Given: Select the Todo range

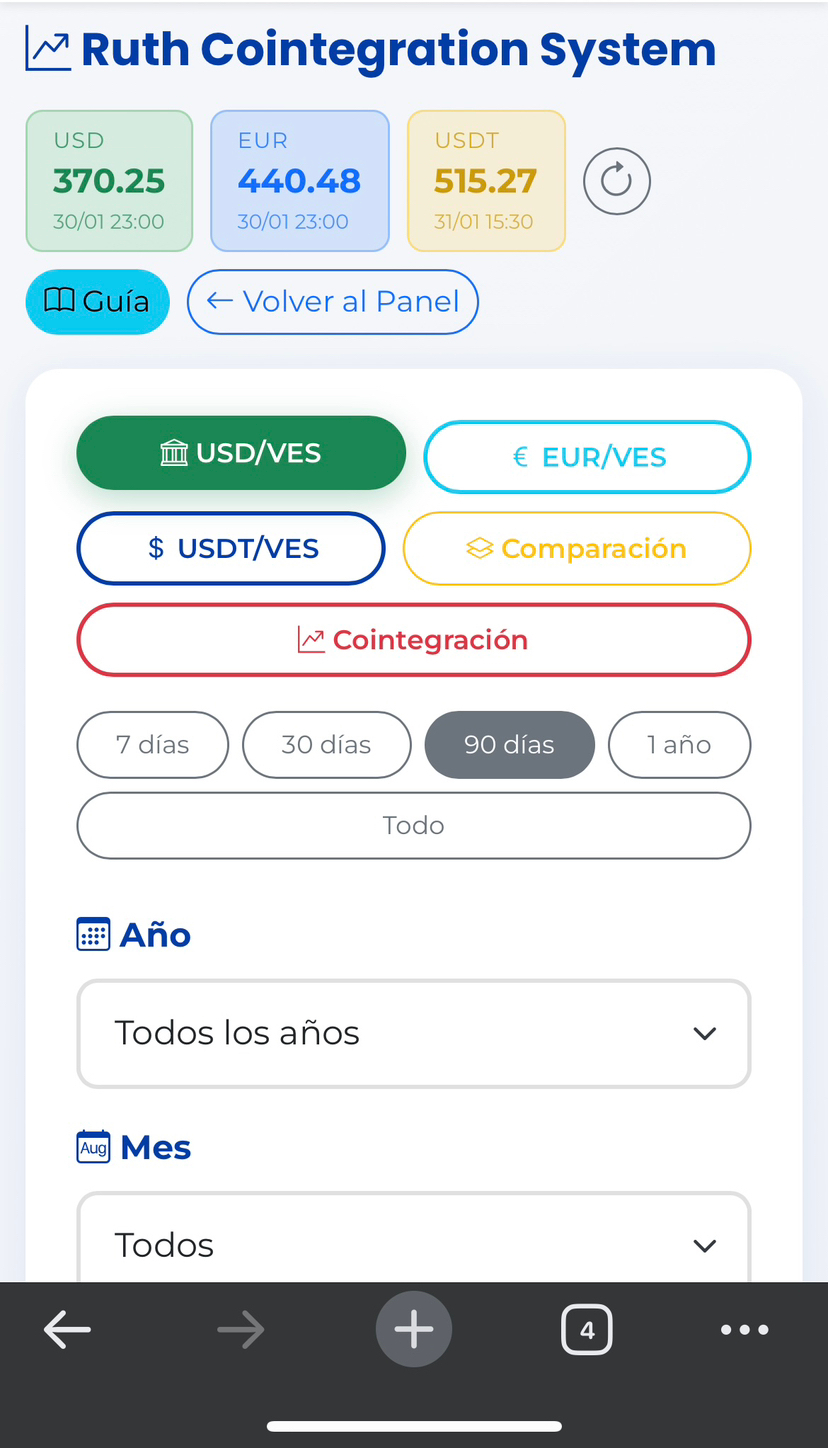Looking at the screenshot, I should (414, 825).
